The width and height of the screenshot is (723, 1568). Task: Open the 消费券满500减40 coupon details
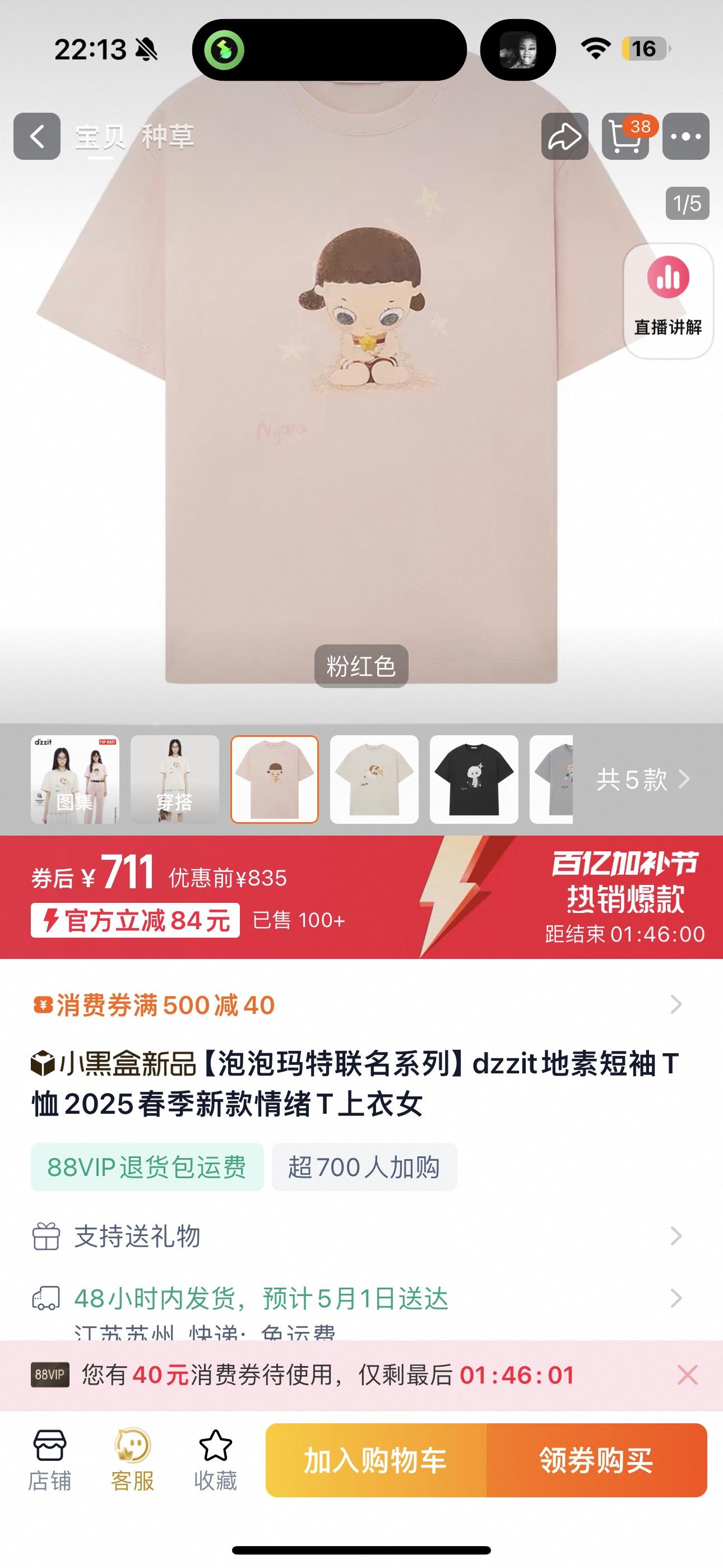click(359, 1004)
